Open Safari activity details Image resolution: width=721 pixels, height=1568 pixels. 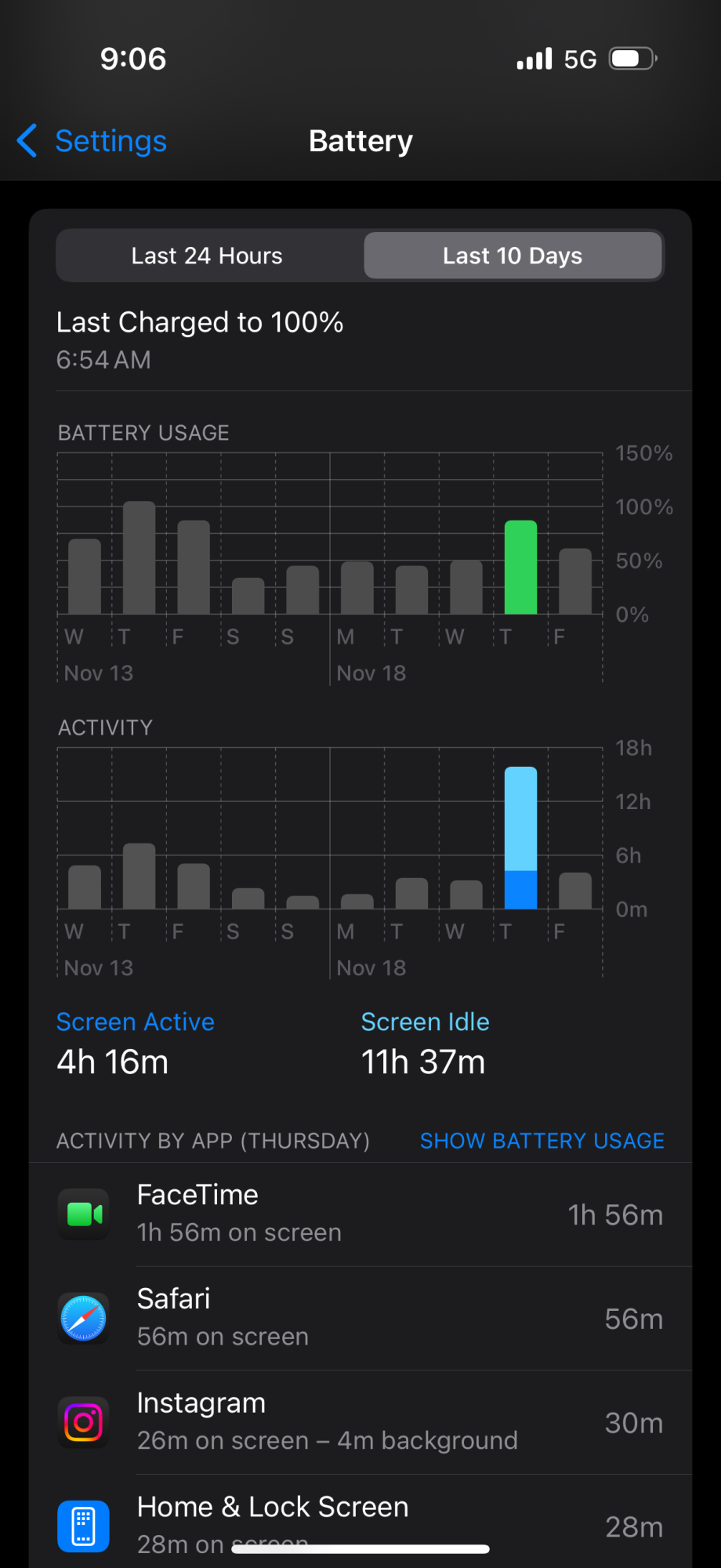coord(360,1319)
